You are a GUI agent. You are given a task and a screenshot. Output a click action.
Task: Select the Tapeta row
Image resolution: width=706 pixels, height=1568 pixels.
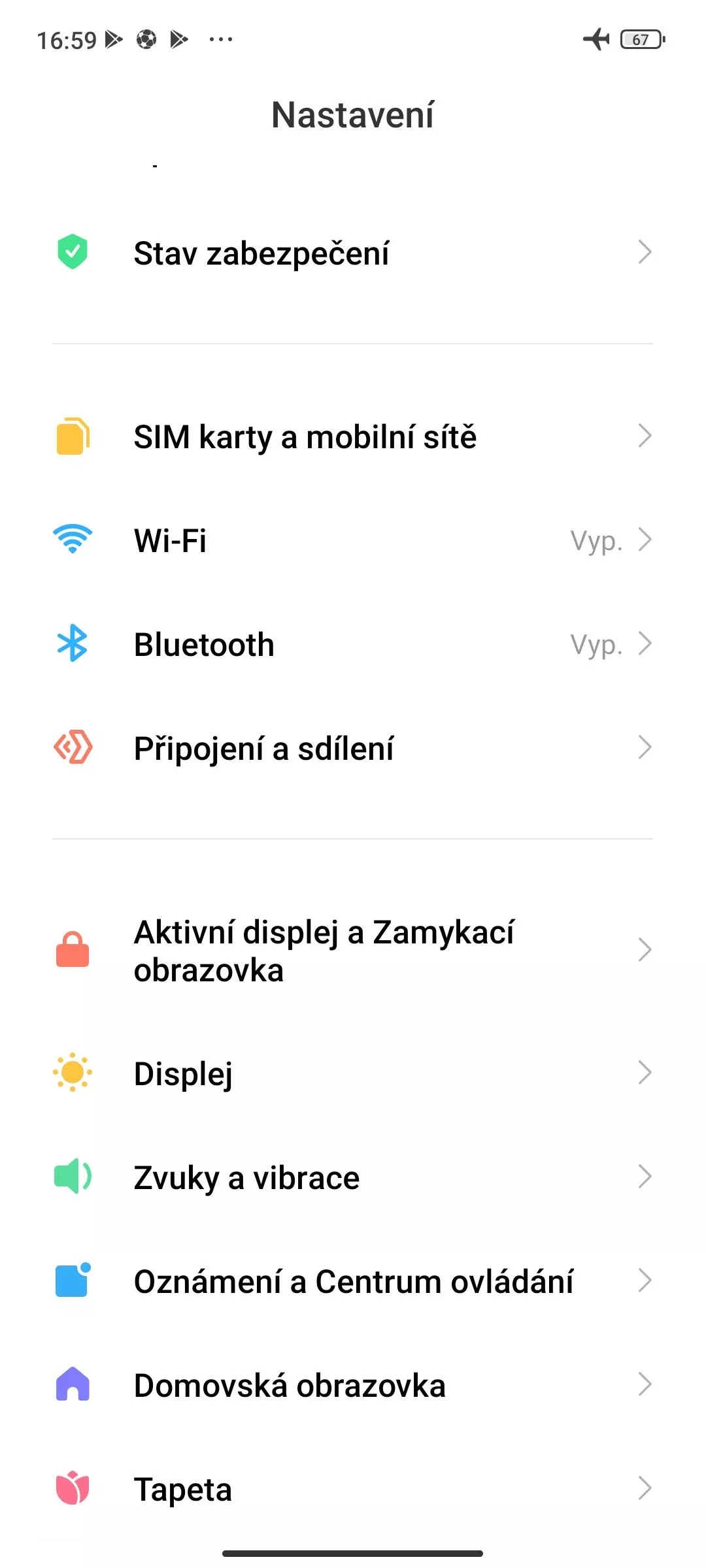[353, 1489]
